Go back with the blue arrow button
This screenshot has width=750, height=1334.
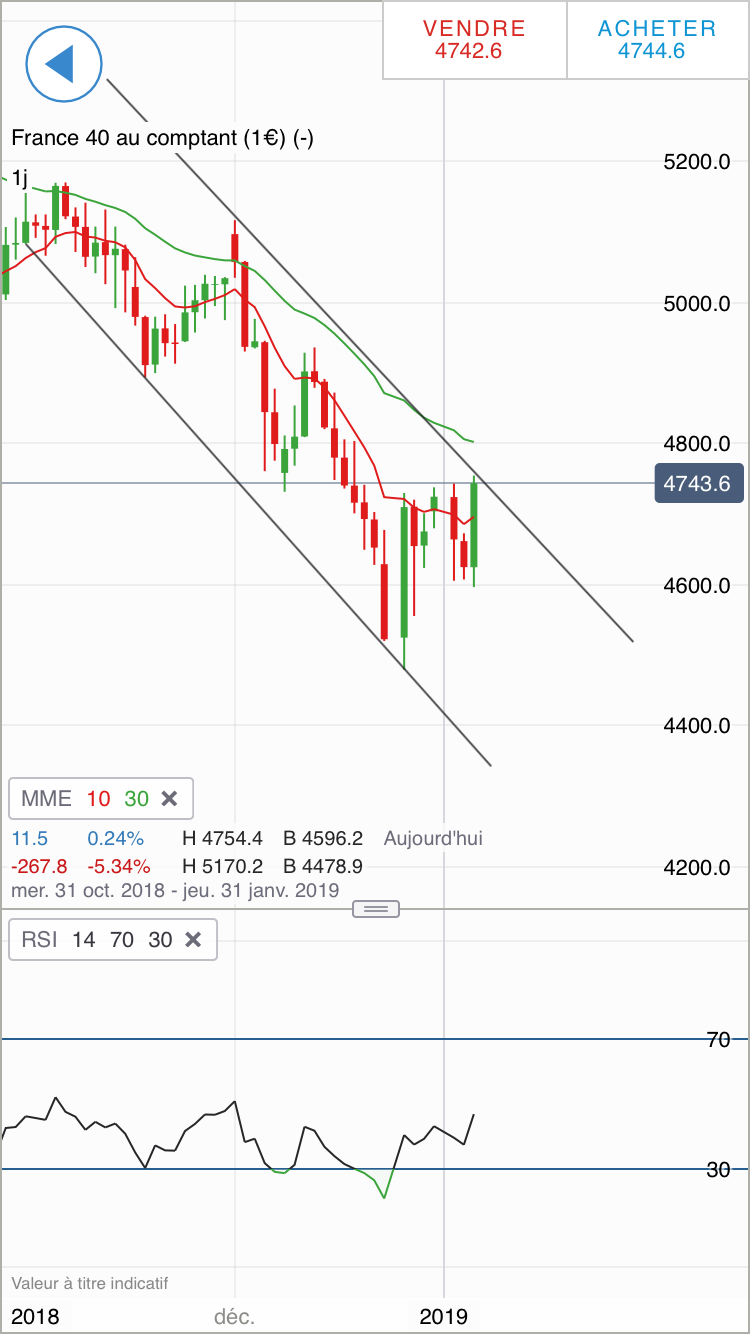[x=64, y=63]
